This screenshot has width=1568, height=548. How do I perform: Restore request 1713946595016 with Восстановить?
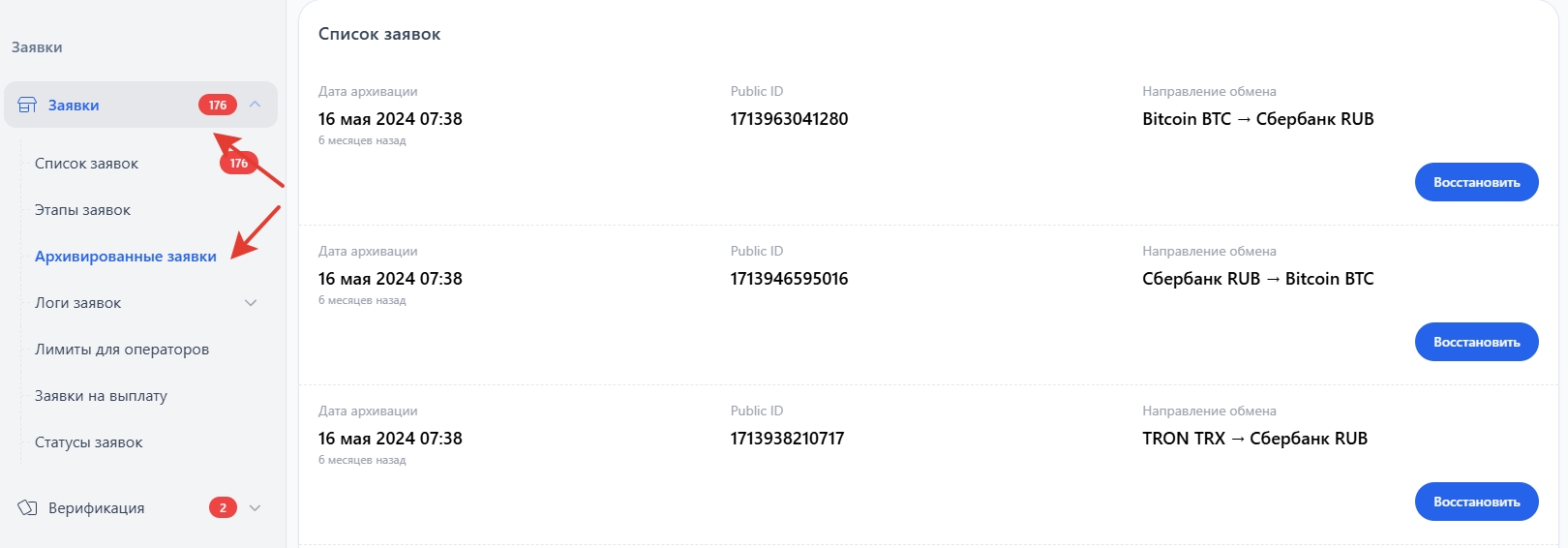coord(1476,342)
